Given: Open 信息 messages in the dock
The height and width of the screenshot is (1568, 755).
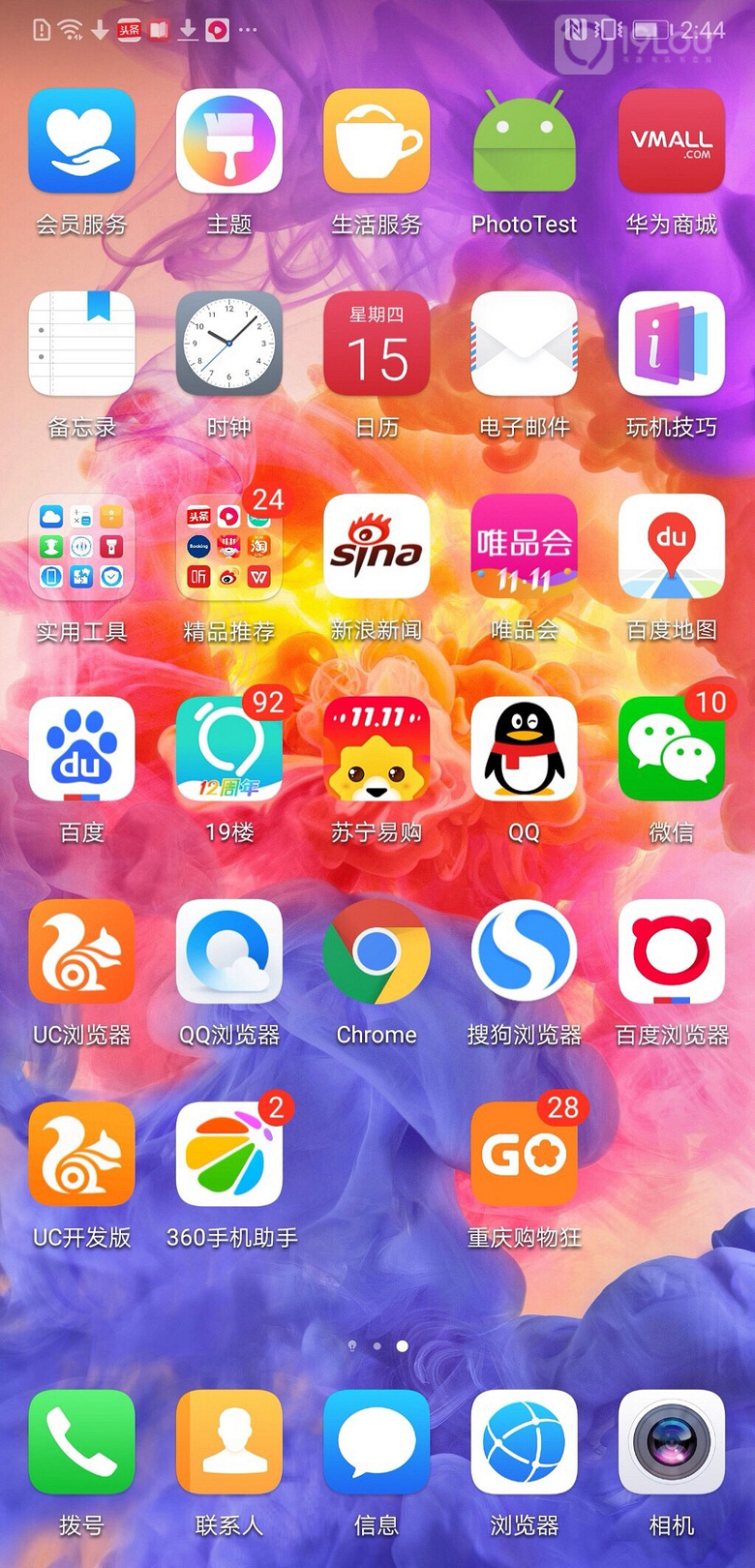Looking at the screenshot, I should click(377, 1442).
